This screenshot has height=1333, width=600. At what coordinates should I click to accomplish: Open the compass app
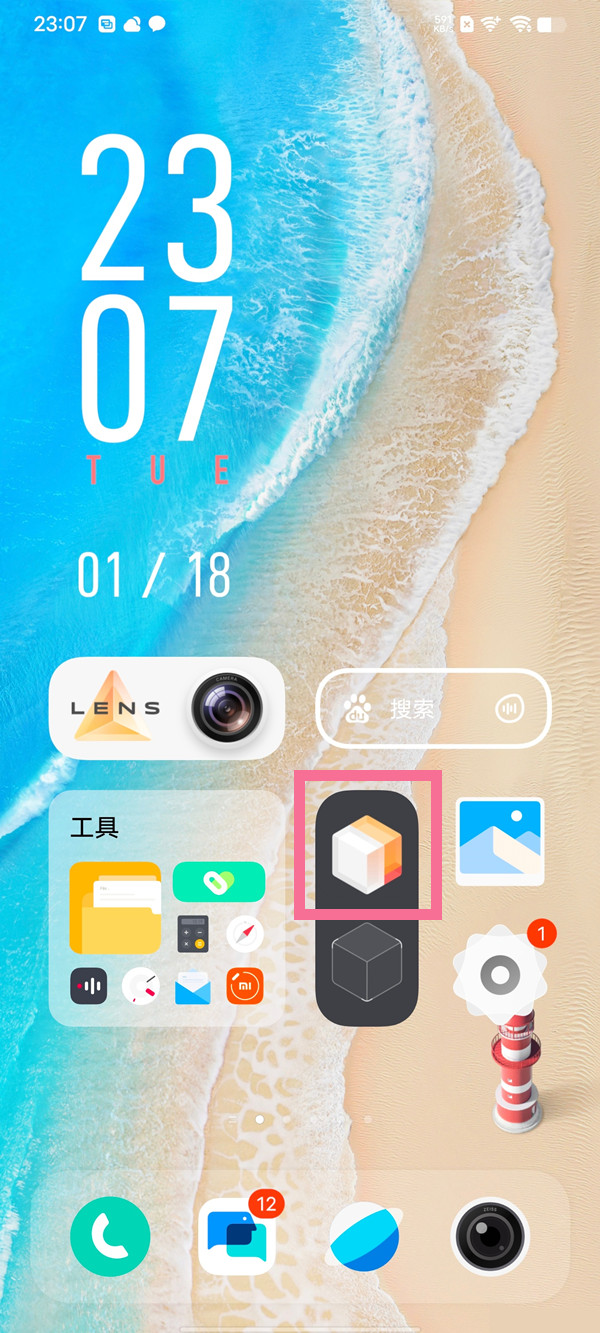click(244, 934)
